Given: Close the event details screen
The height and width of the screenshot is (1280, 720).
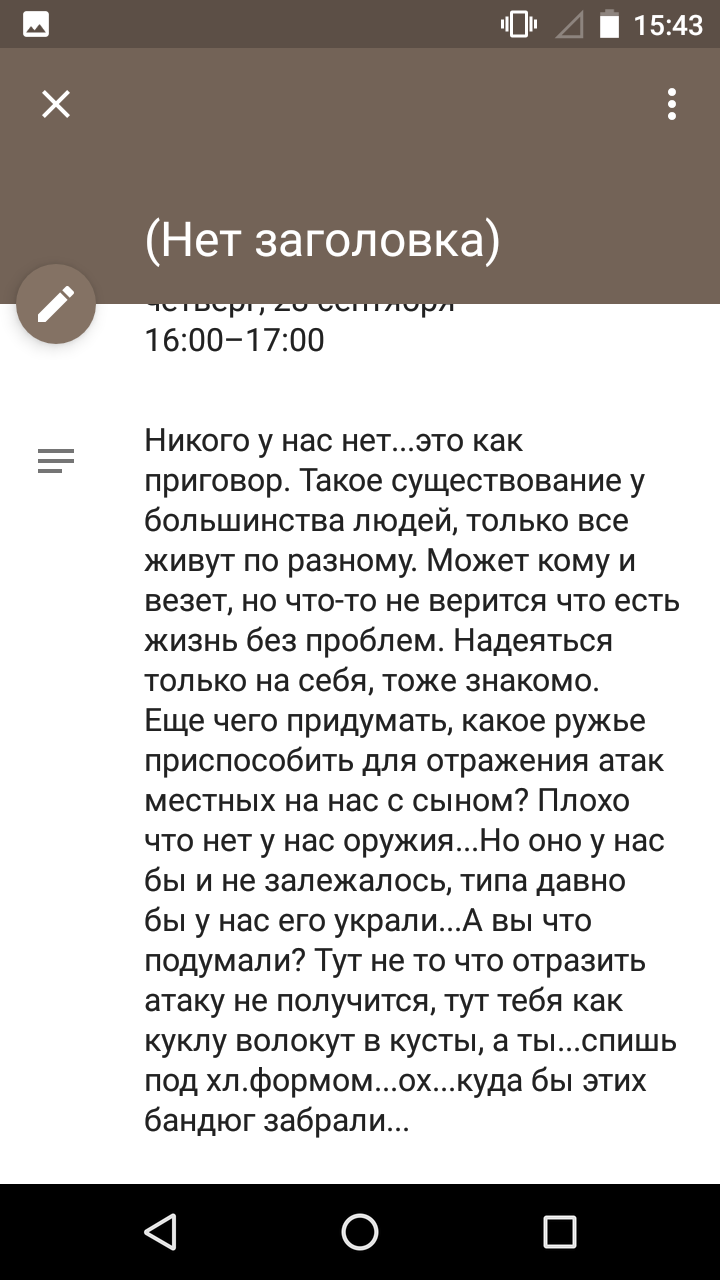Looking at the screenshot, I should click(x=56, y=104).
